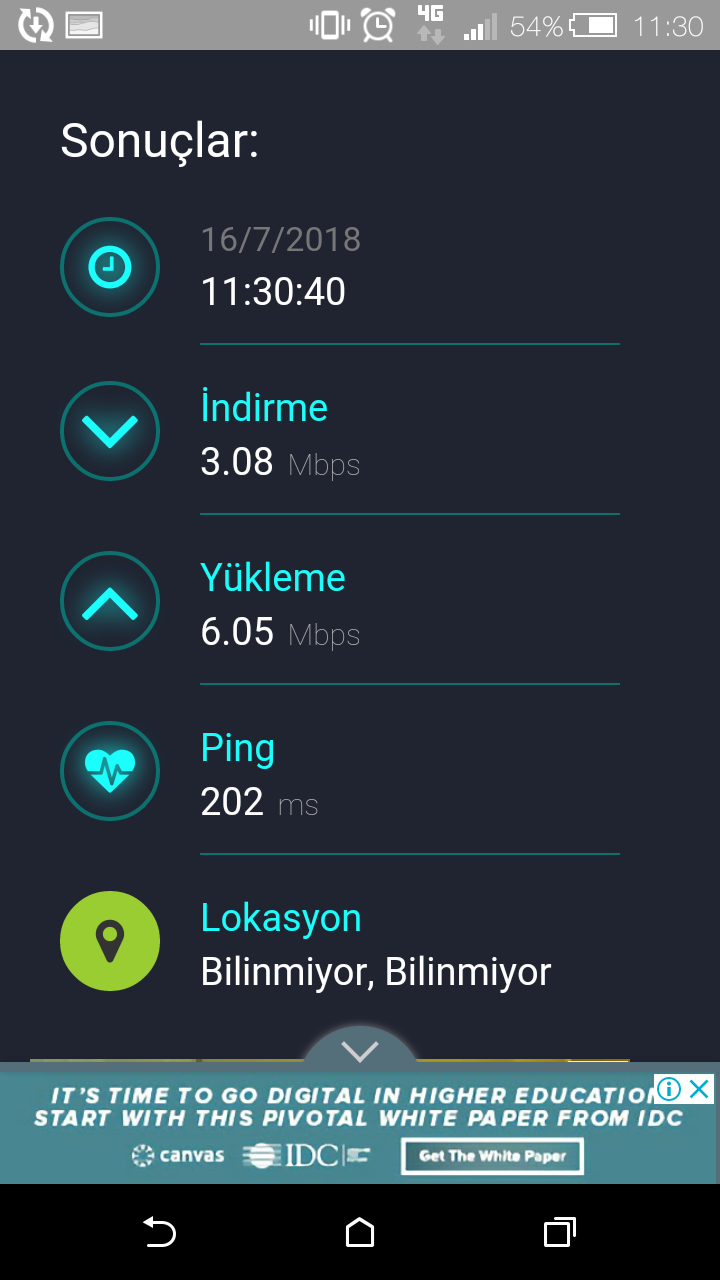Tap the Get The White Paper ad button
The image size is (720, 1280).
492,1155
